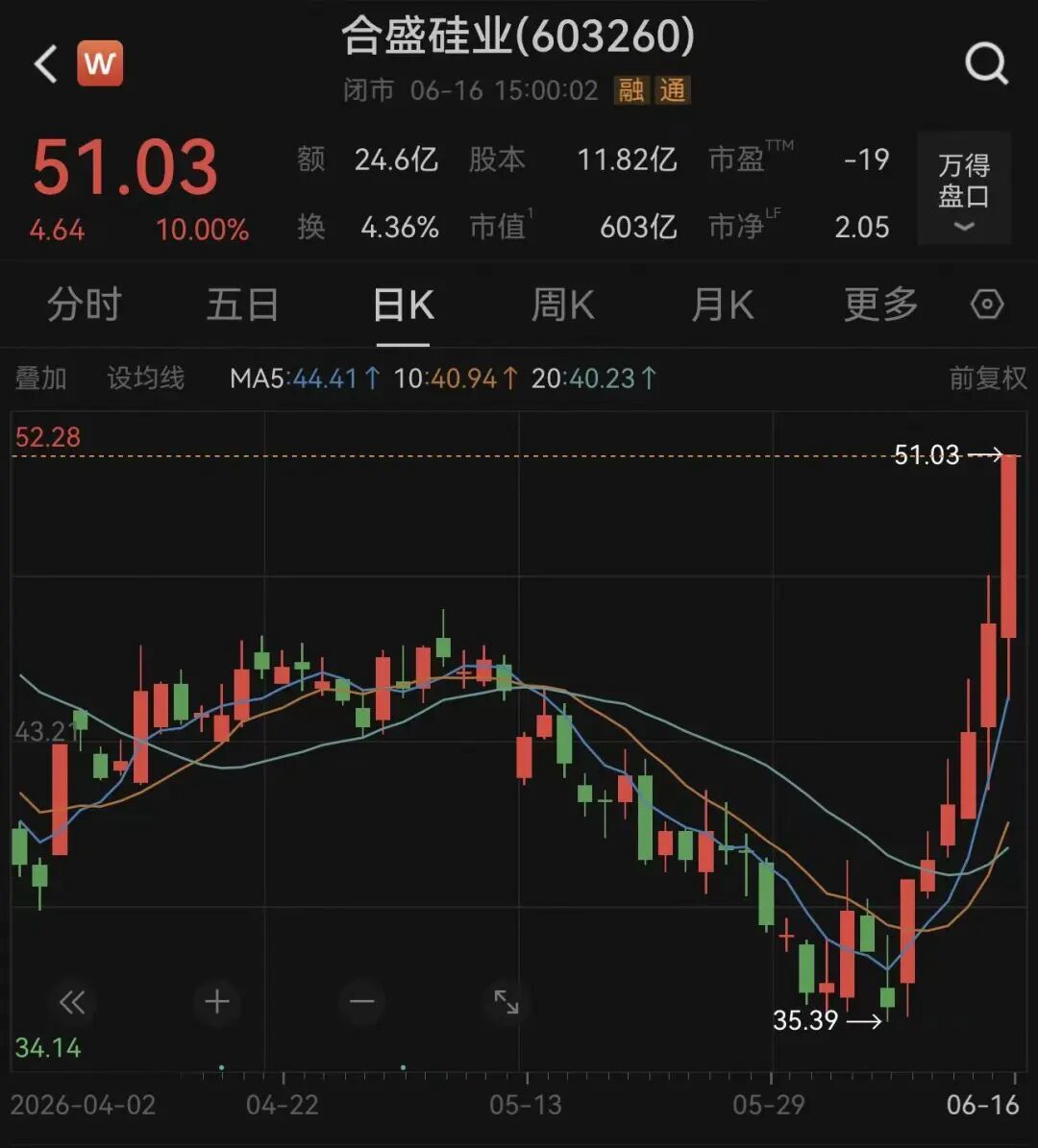The height and width of the screenshot is (1148, 1038).
Task: Zoom out the chart with minus
Action: [362, 1002]
